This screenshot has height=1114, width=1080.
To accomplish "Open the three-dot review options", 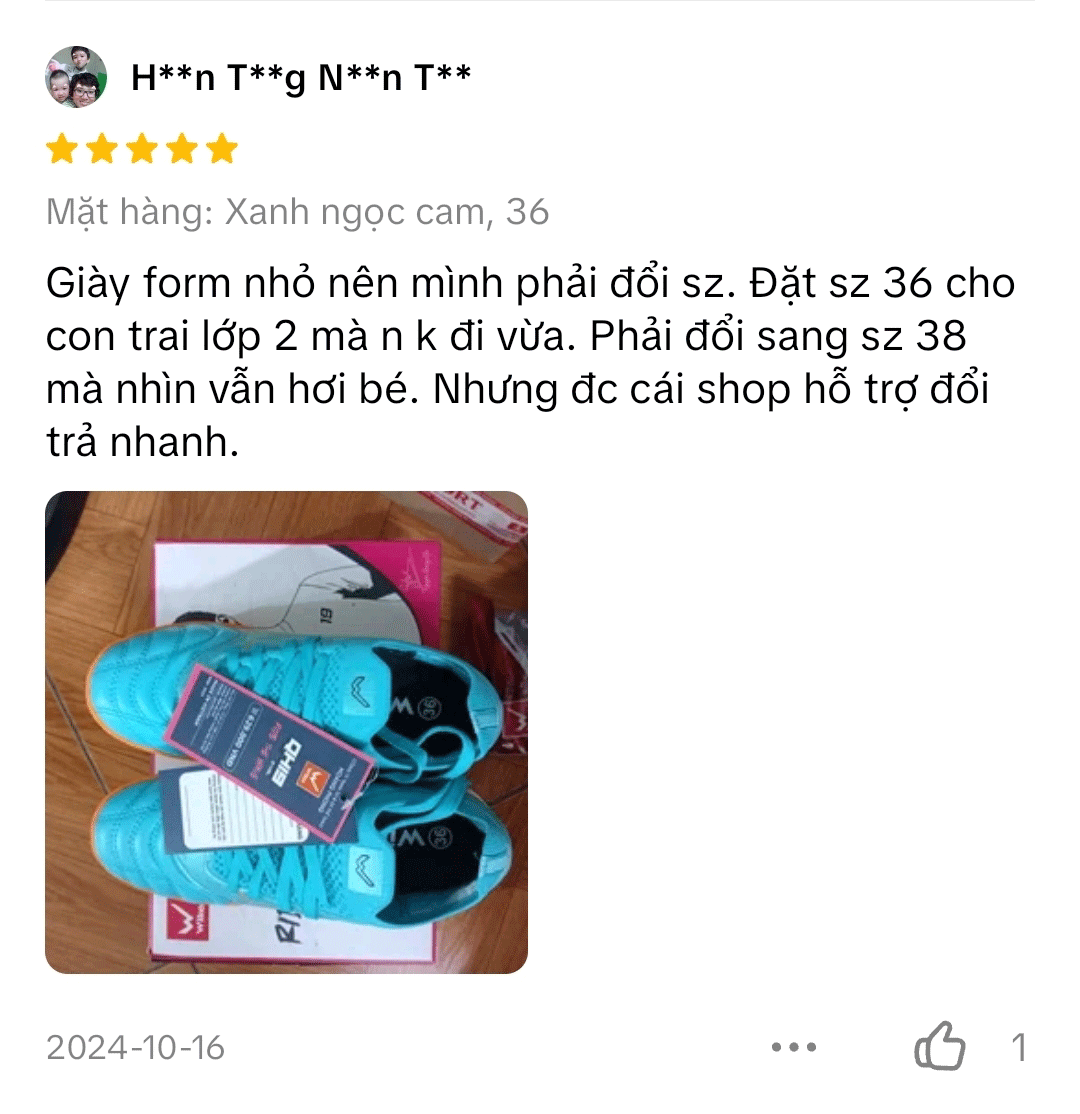I will point(794,1048).
